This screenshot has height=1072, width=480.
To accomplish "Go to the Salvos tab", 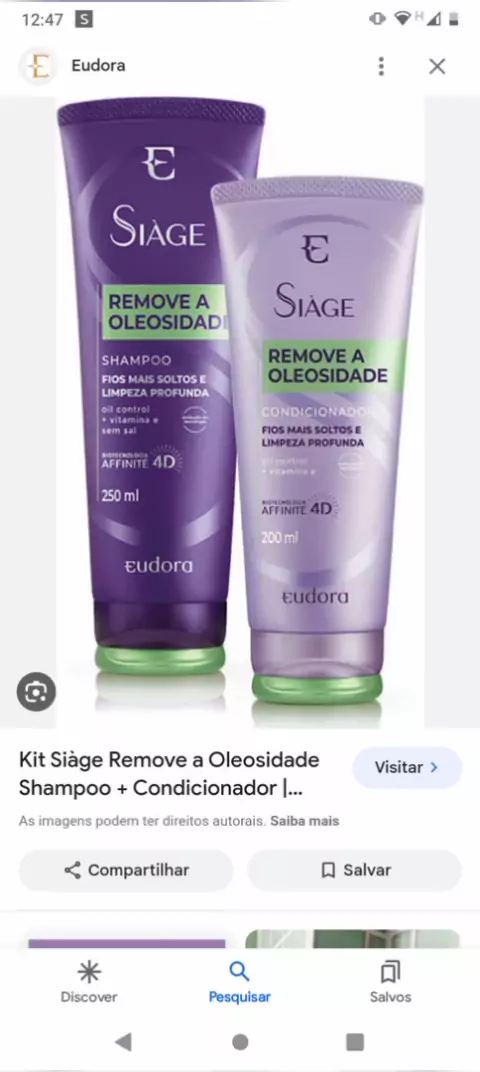I will pos(390,982).
